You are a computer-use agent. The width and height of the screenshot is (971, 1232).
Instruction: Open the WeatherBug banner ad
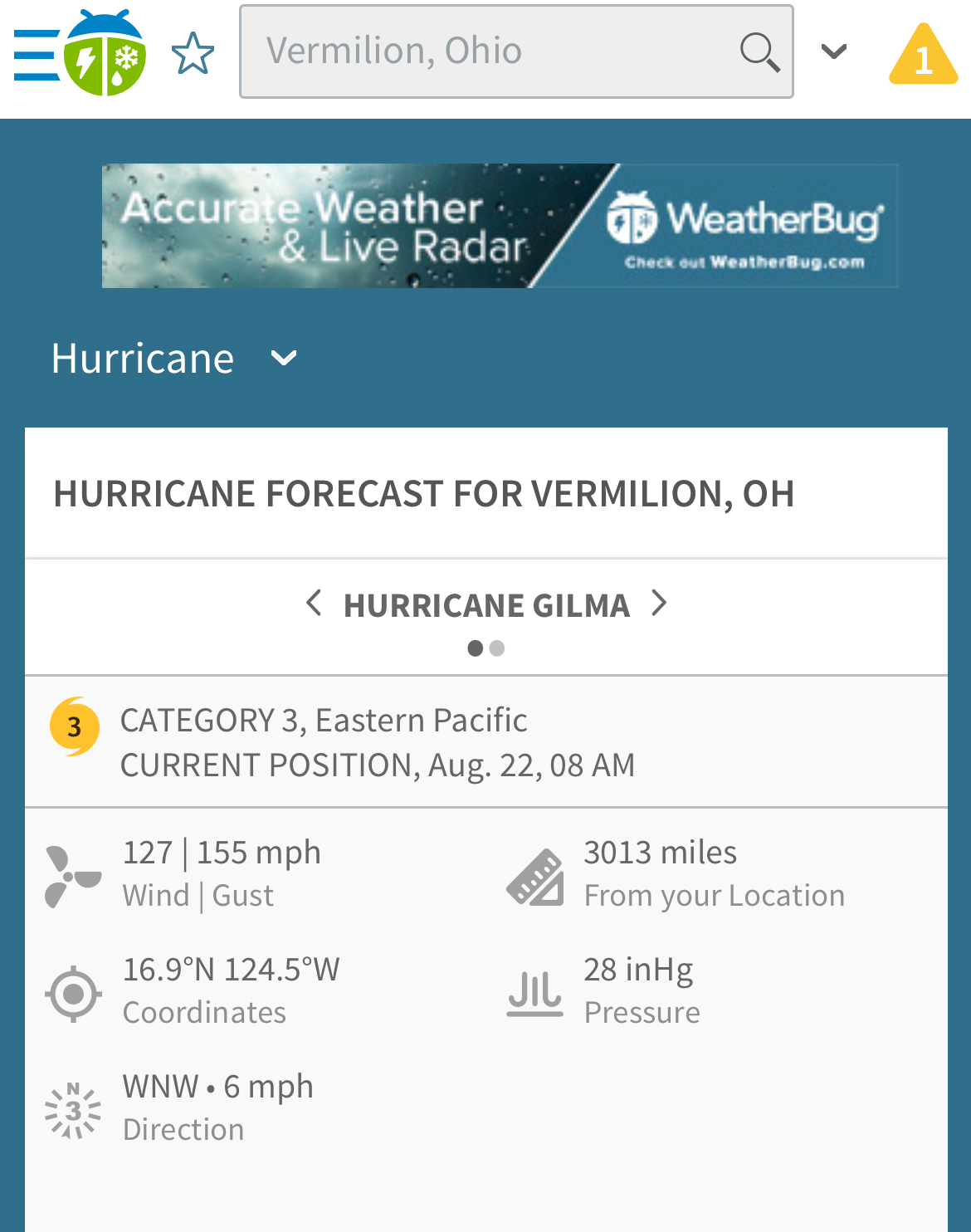pyautogui.click(x=500, y=226)
